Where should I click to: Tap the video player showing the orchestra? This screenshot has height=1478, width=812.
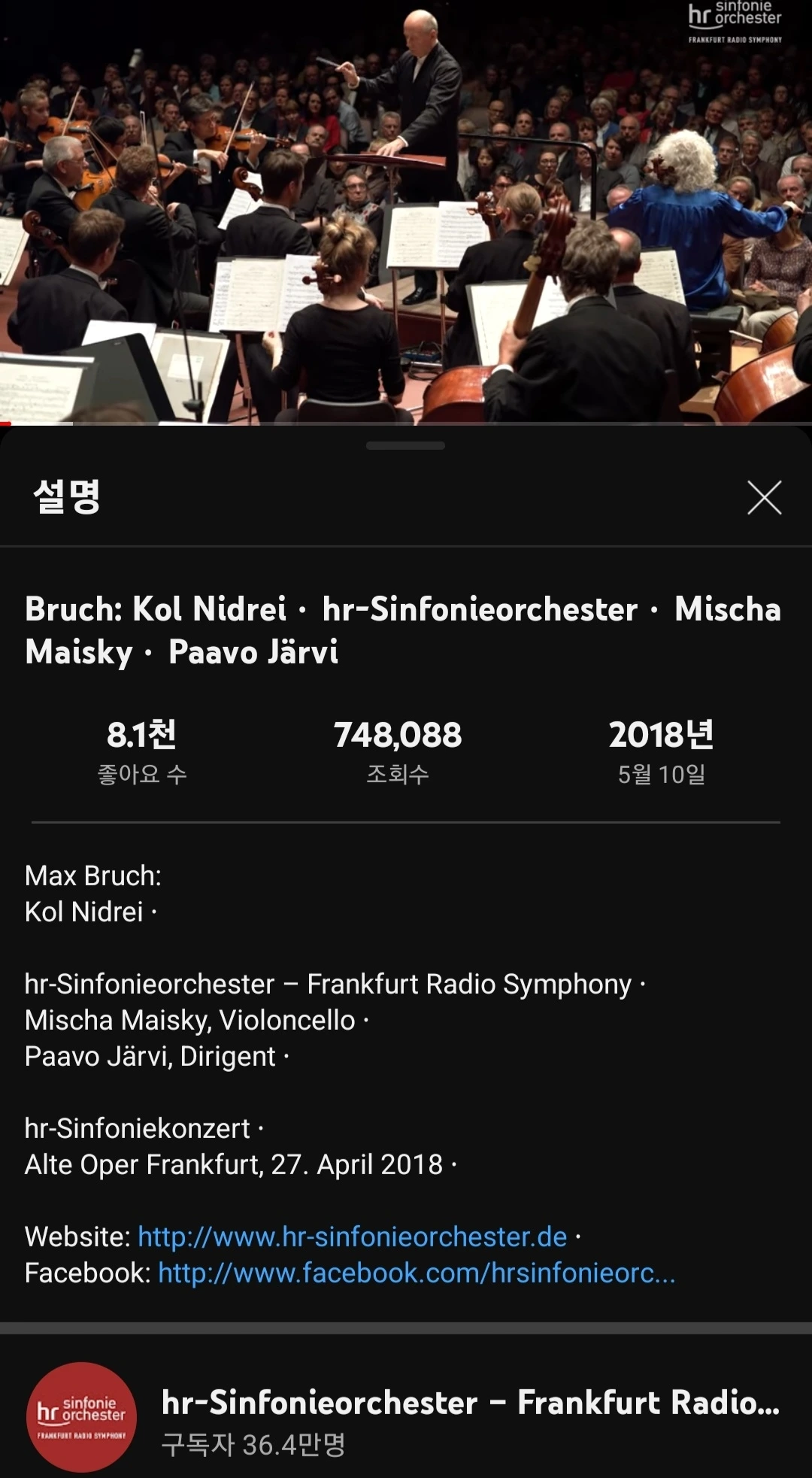tap(406, 212)
